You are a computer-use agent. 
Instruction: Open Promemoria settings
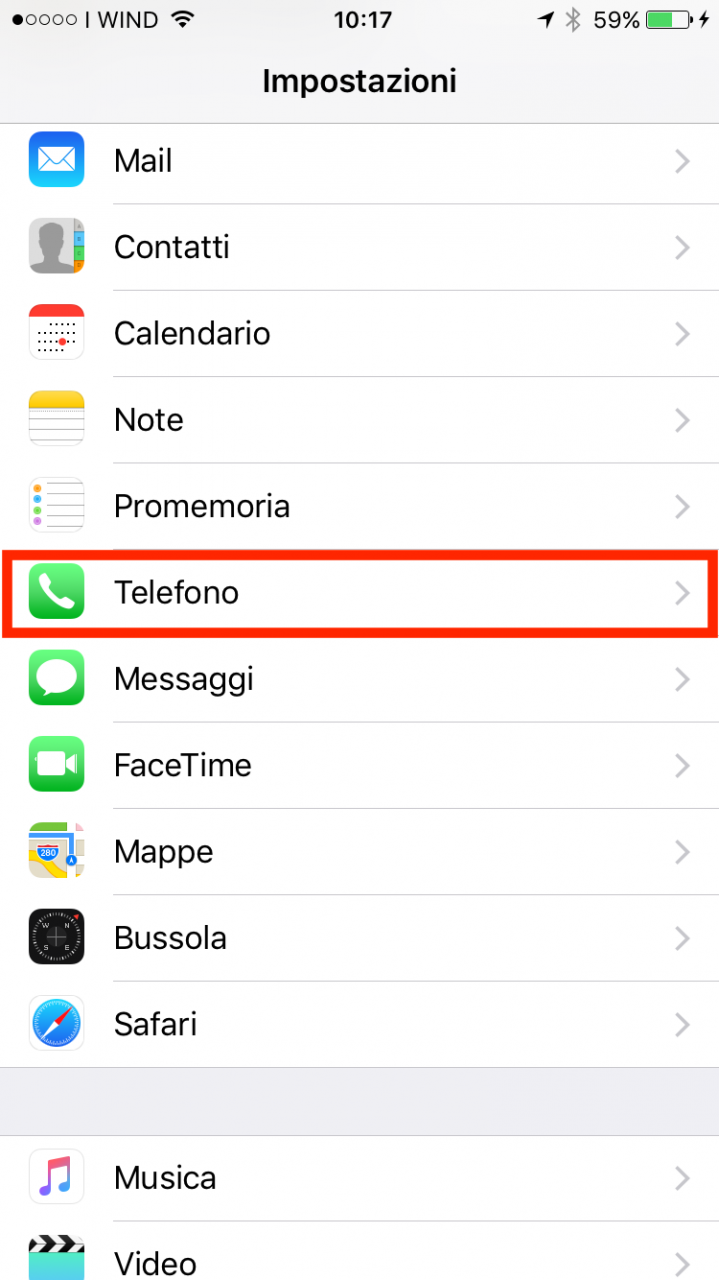[359, 506]
